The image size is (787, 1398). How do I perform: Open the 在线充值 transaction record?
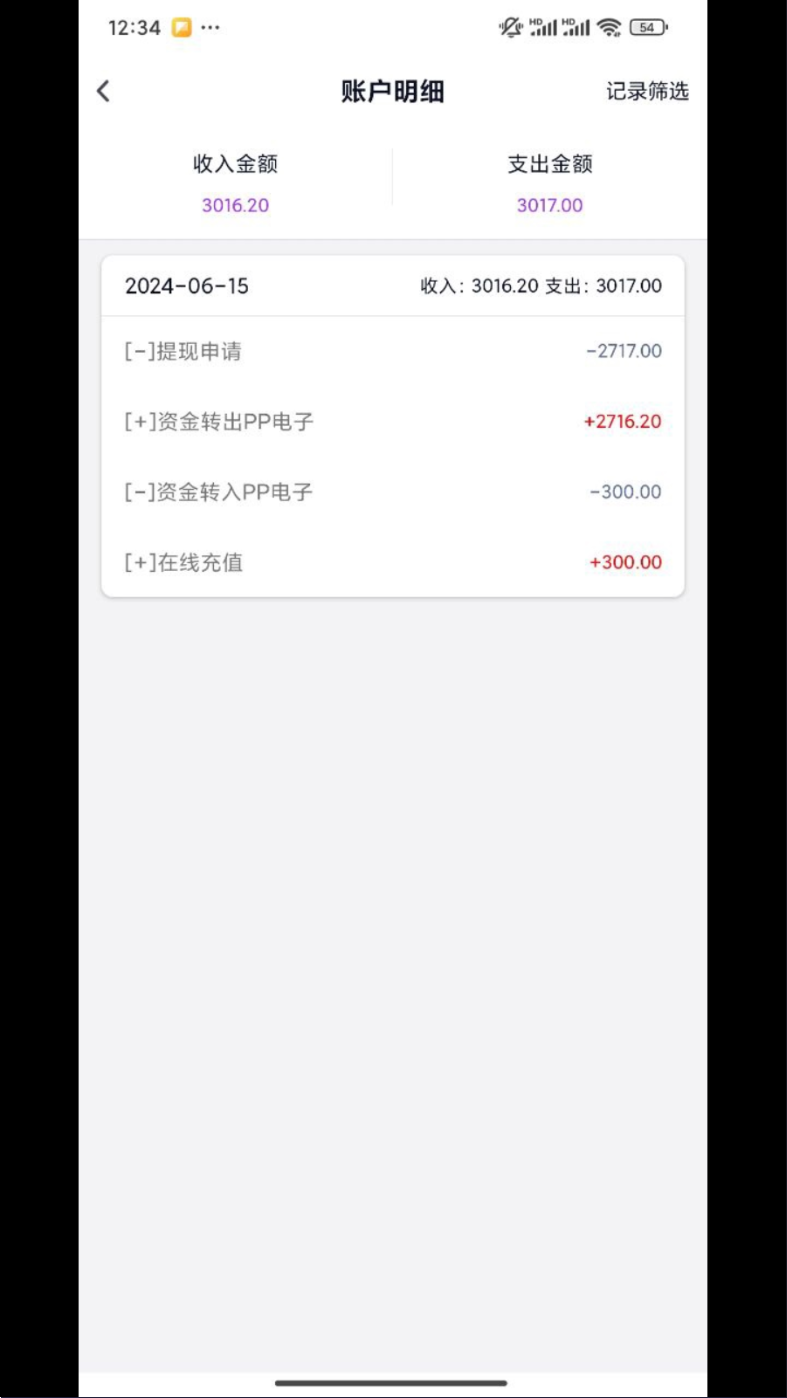tap(393, 562)
